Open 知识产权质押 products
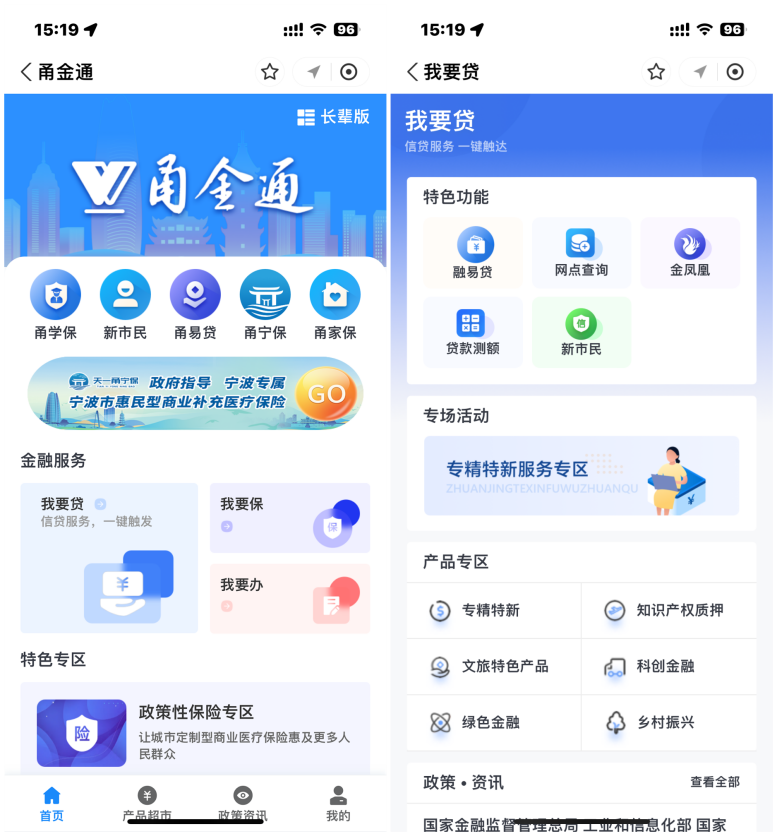The image size is (777, 836). [x=669, y=610]
